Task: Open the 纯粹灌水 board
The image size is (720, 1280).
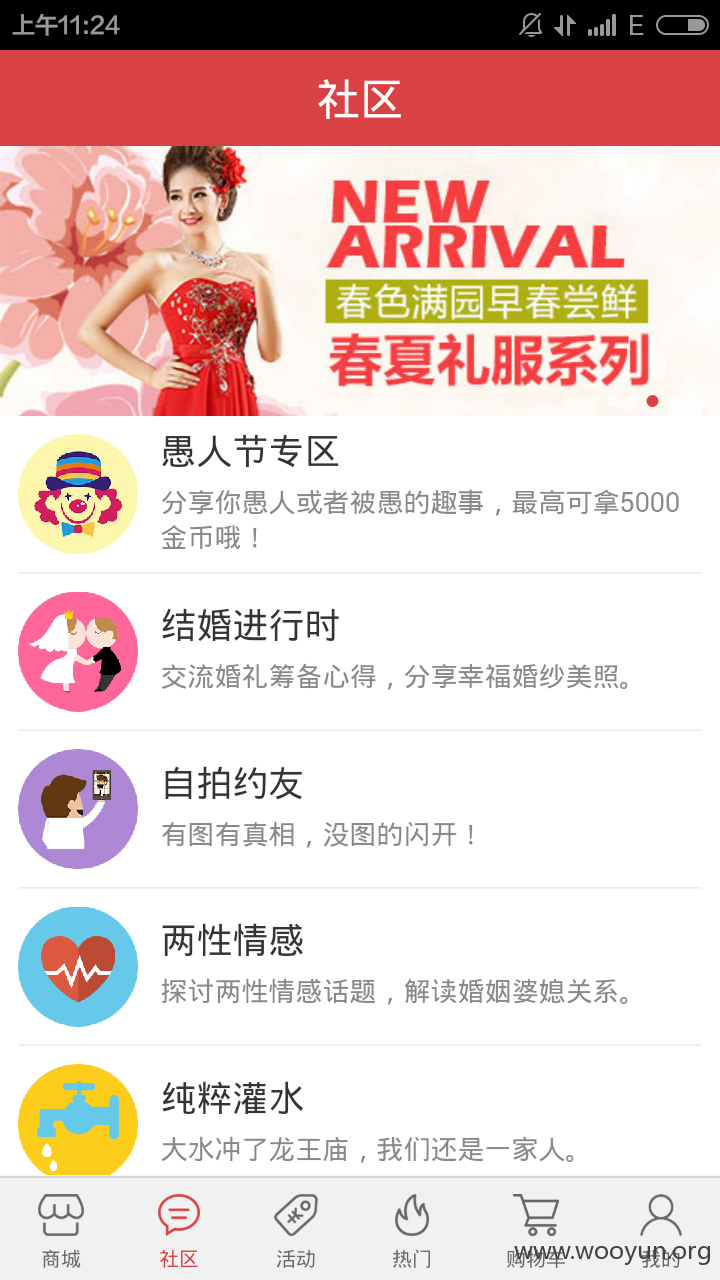Action: pos(360,1112)
